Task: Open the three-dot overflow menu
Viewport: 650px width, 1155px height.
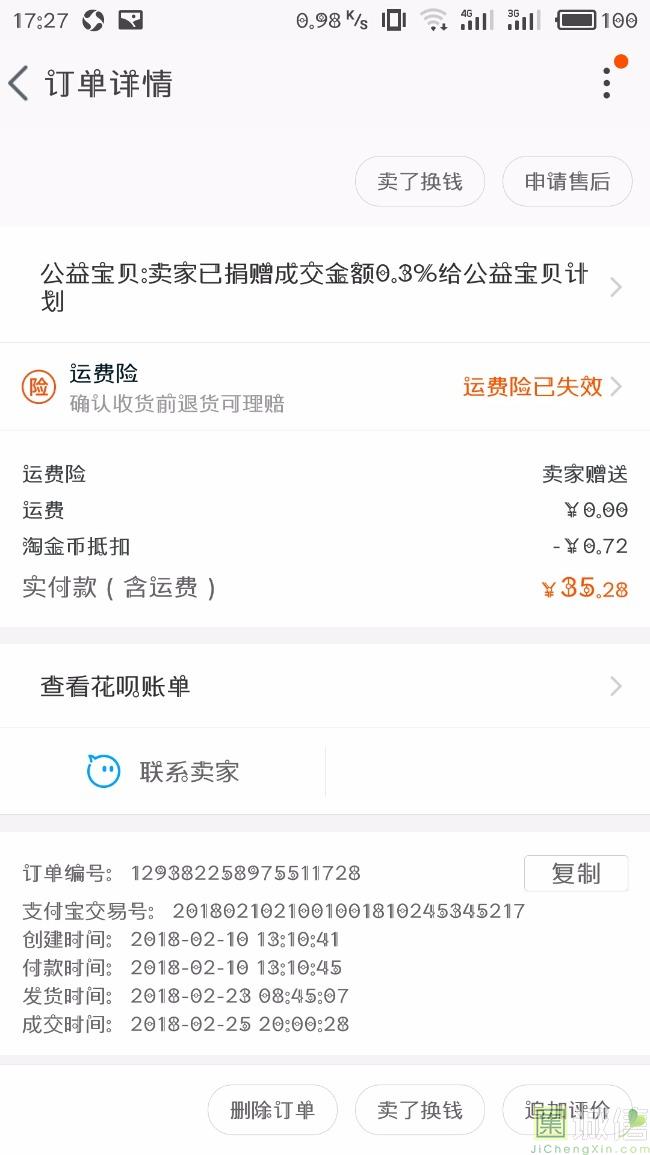Action: (607, 82)
